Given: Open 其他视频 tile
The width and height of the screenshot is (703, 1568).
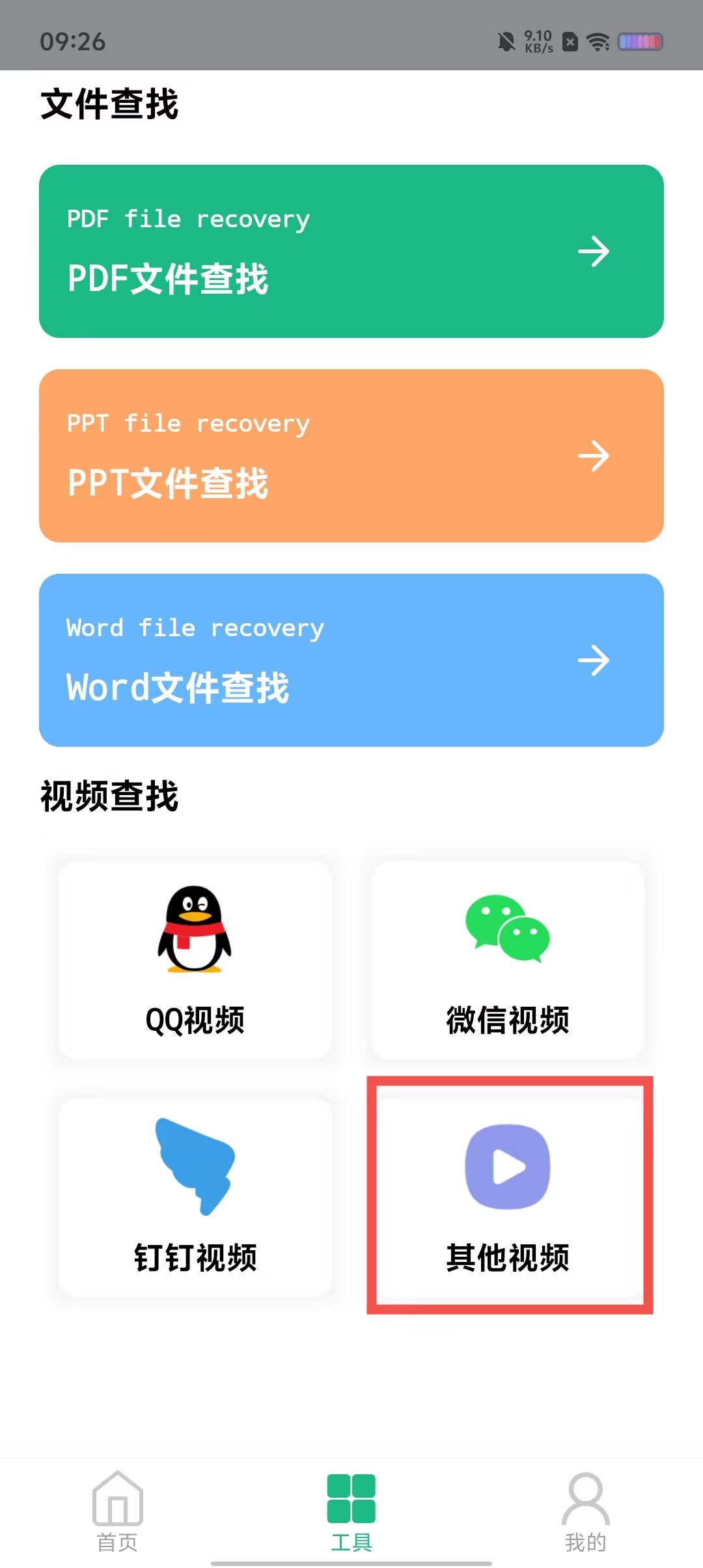Looking at the screenshot, I should pyautogui.click(x=508, y=1196).
